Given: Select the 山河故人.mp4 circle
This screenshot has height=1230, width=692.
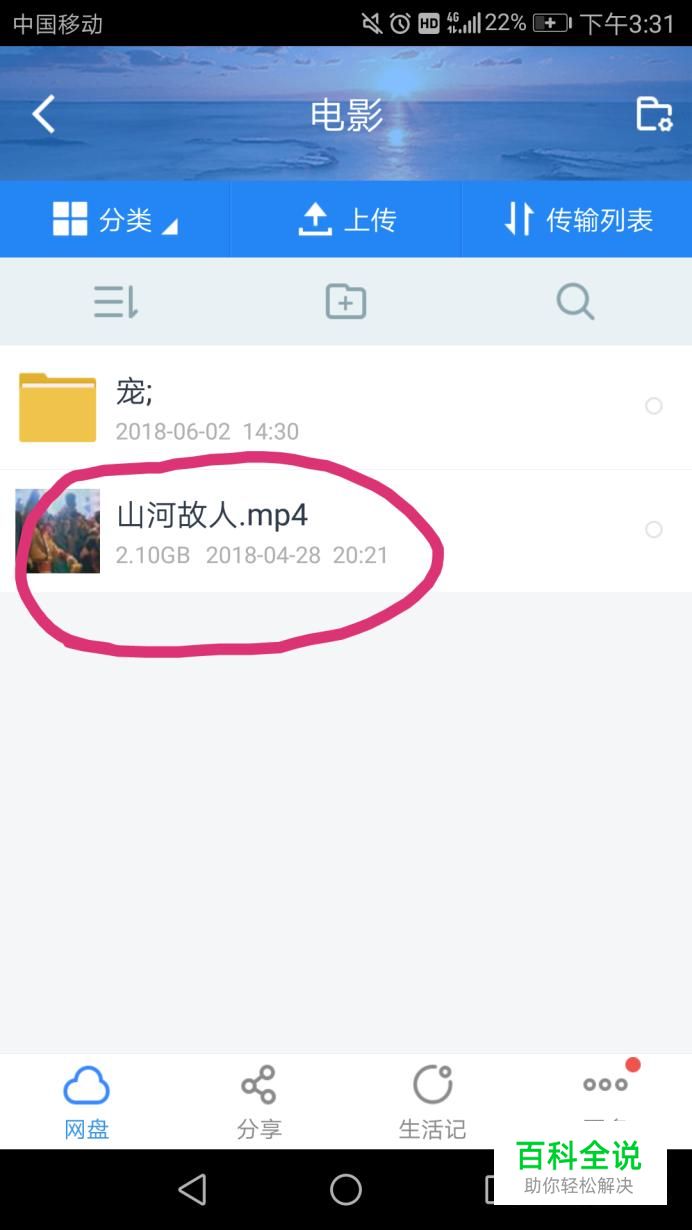Looking at the screenshot, I should [653, 529].
